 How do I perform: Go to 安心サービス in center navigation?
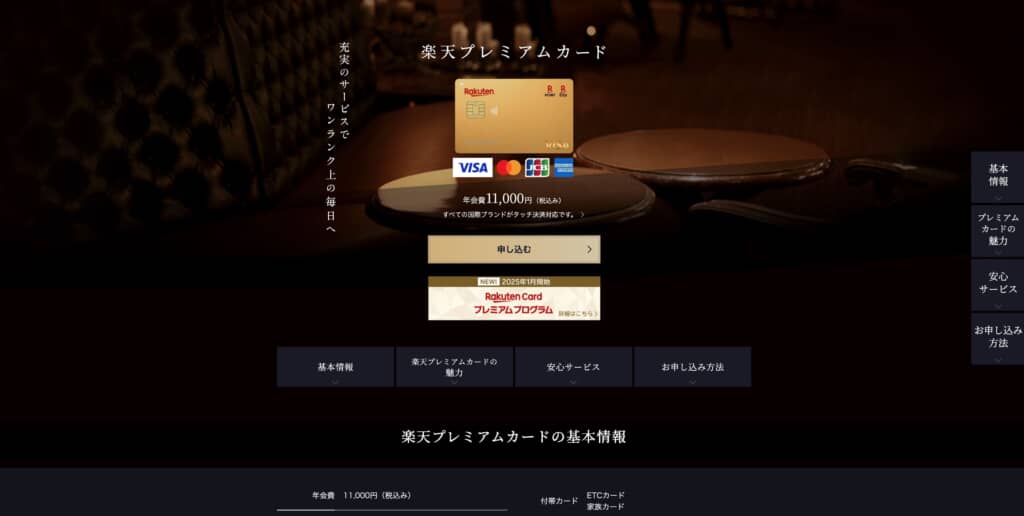(x=573, y=367)
